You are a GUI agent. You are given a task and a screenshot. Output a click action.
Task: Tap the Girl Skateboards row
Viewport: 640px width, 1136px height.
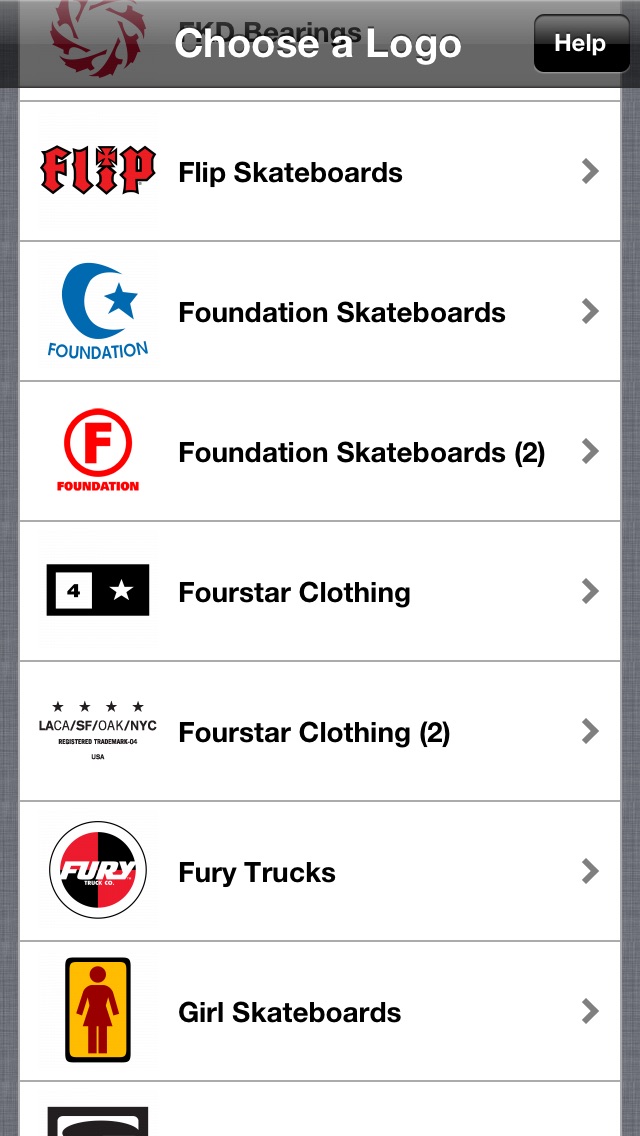290,1012
